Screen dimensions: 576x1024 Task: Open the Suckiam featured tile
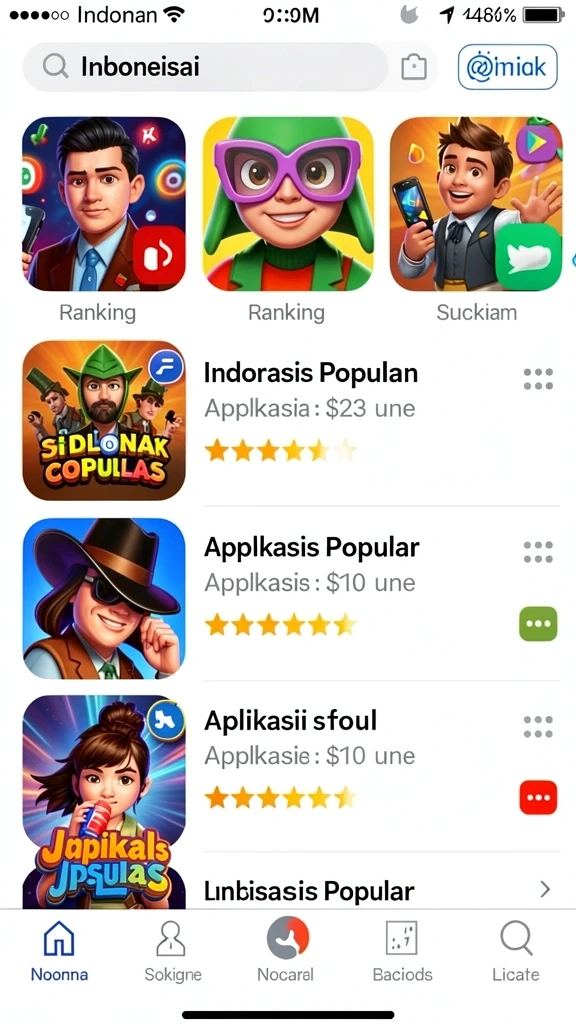click(476, 204)
